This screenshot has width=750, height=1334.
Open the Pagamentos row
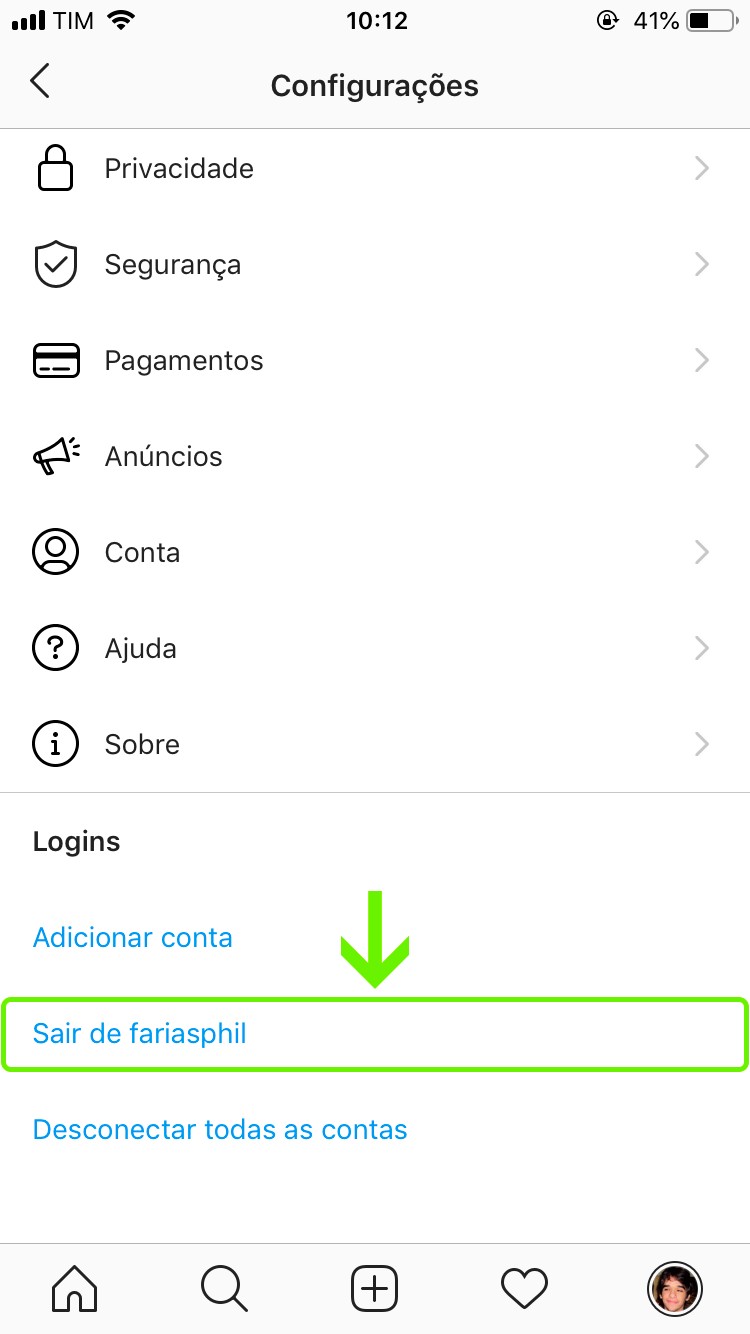tap(375, 361)
